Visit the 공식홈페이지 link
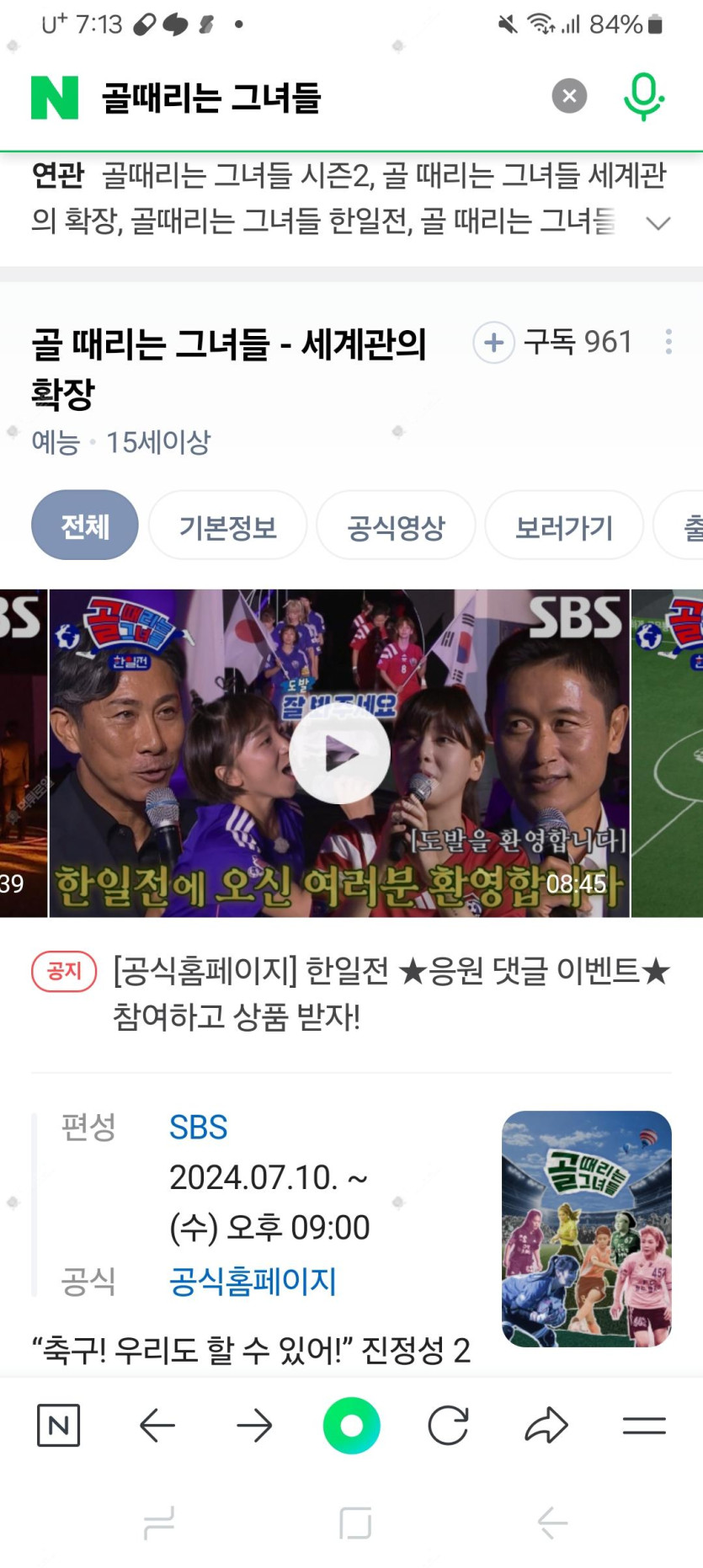703x1568 pixels. 253,1281
